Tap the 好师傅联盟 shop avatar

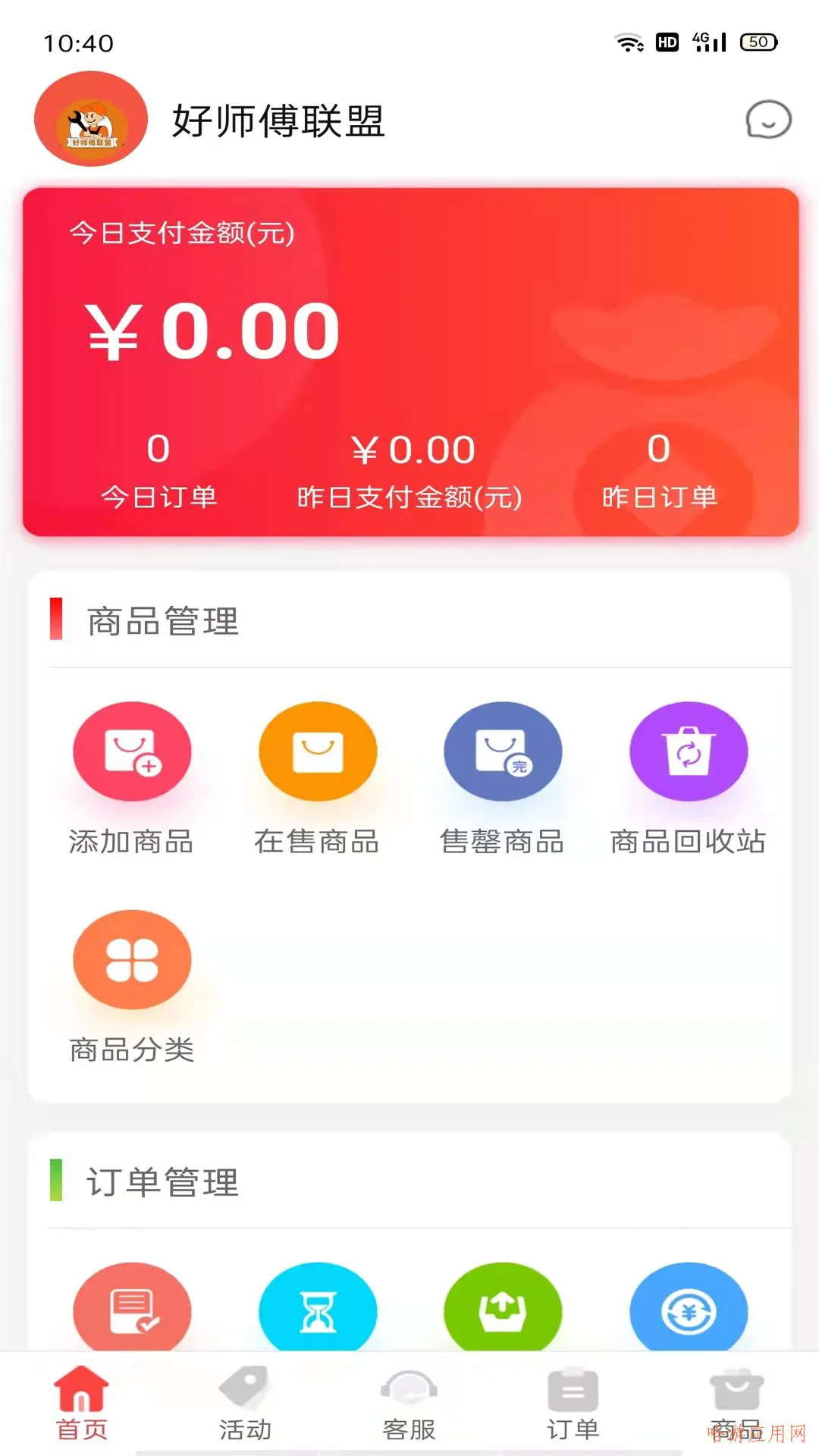[x=91, y=119]
